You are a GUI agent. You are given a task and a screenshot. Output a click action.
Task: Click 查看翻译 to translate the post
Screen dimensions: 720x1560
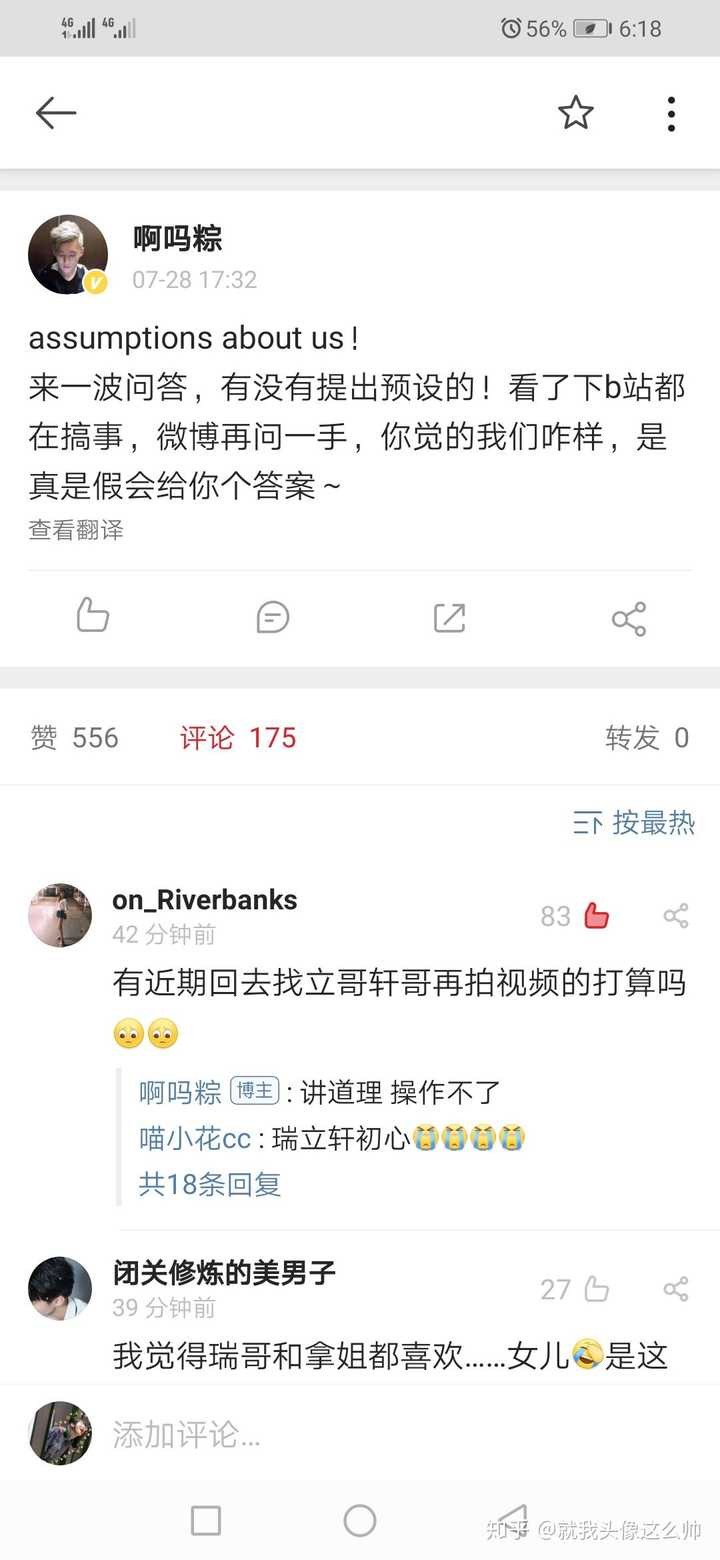tap(75, 530)
